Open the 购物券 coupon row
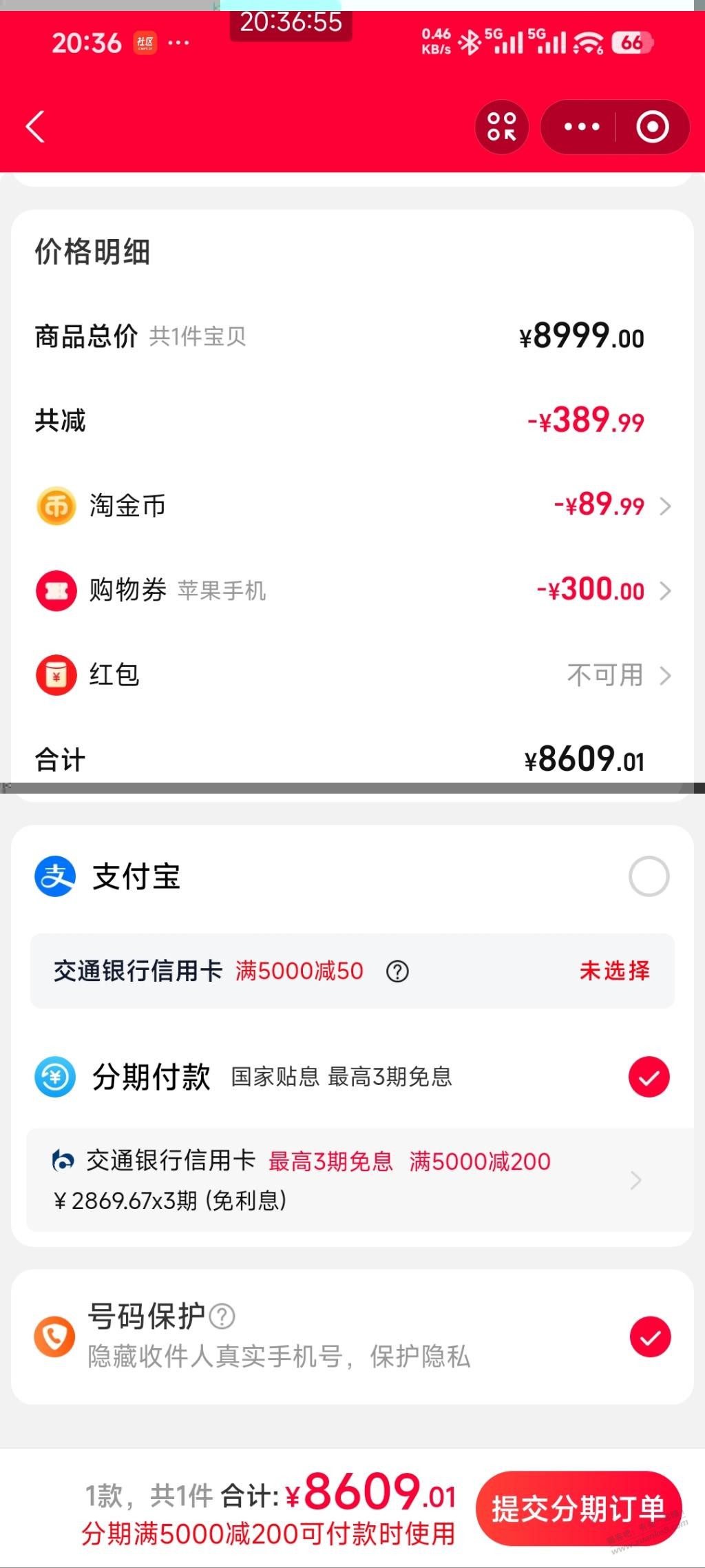This screenshot has height=1568, width=705. (x=352, y=590)
